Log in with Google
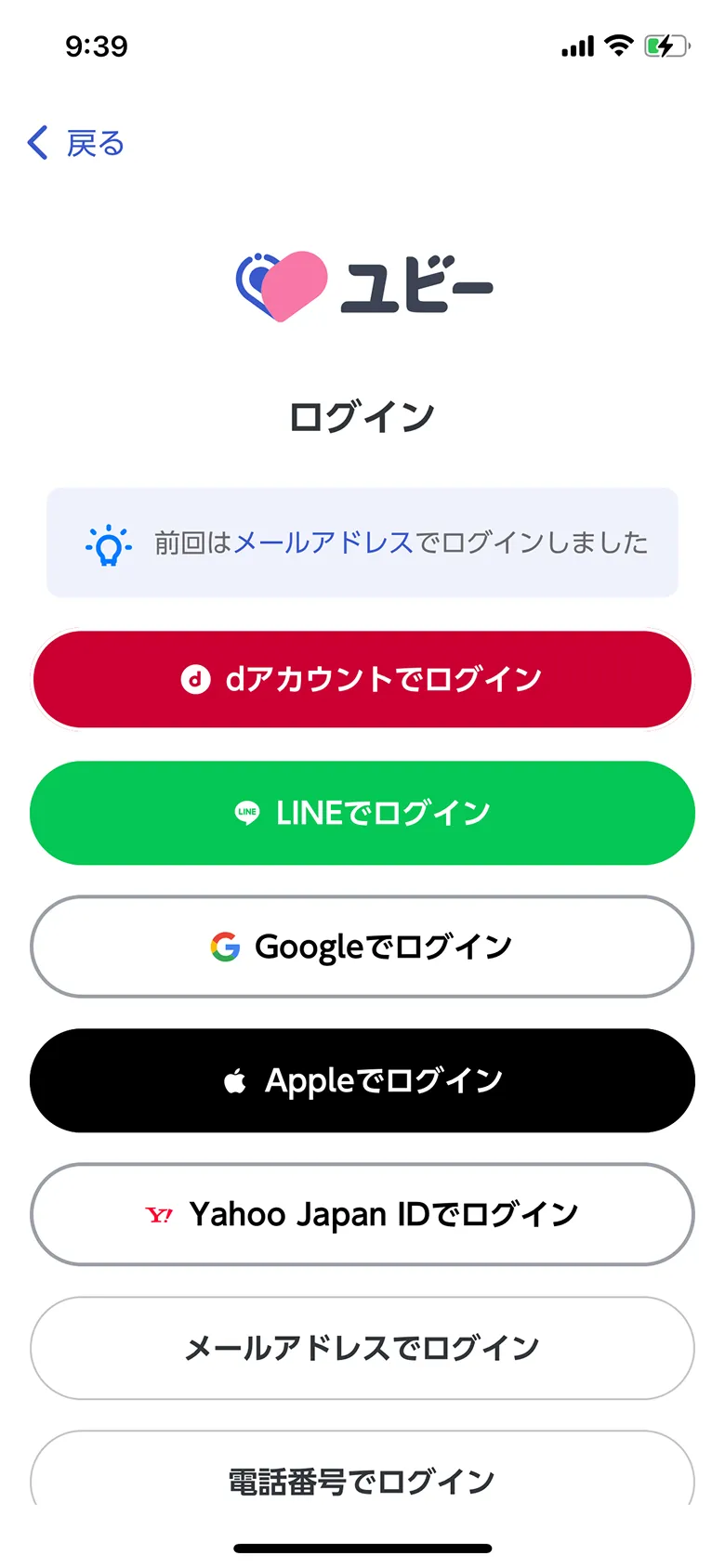 point(362,947)
